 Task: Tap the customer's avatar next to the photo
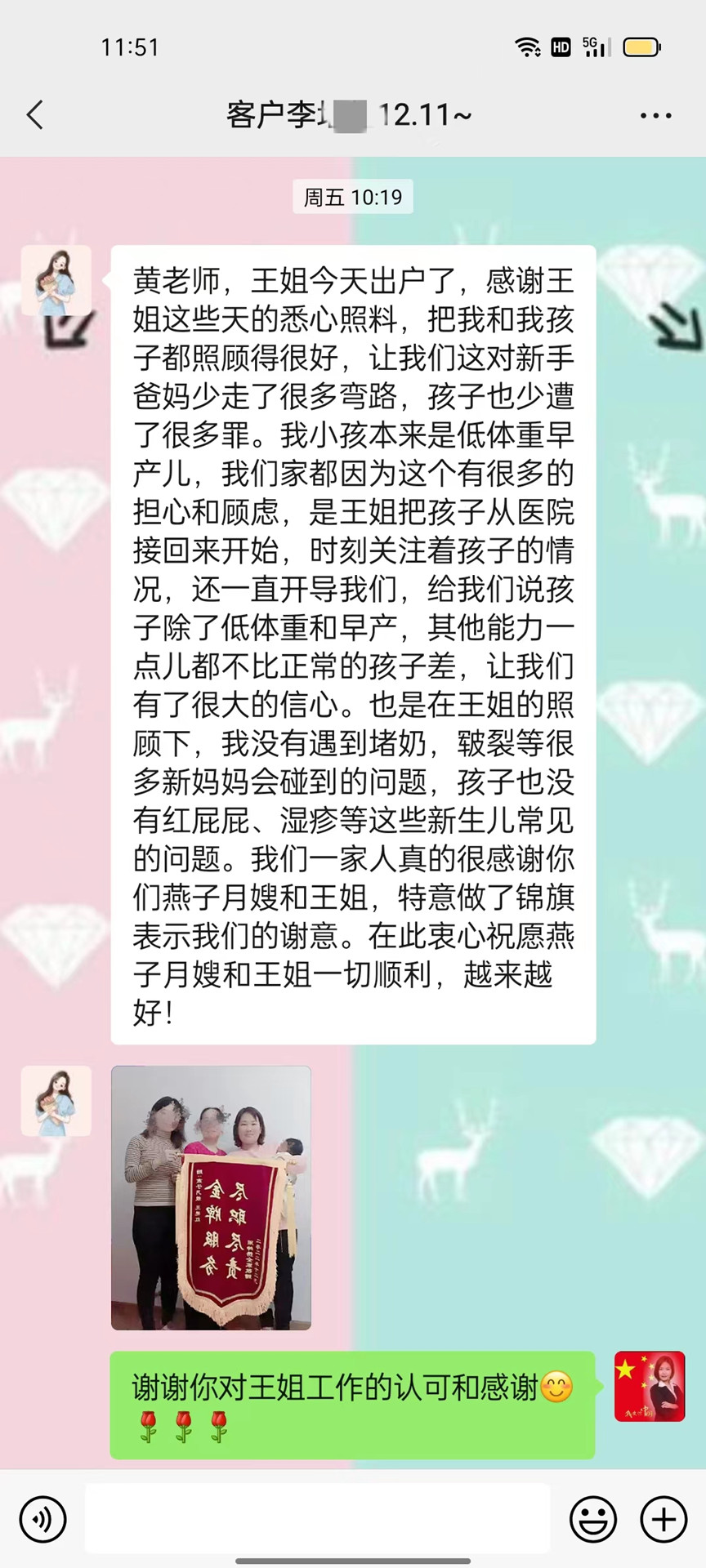[56, 1101]
